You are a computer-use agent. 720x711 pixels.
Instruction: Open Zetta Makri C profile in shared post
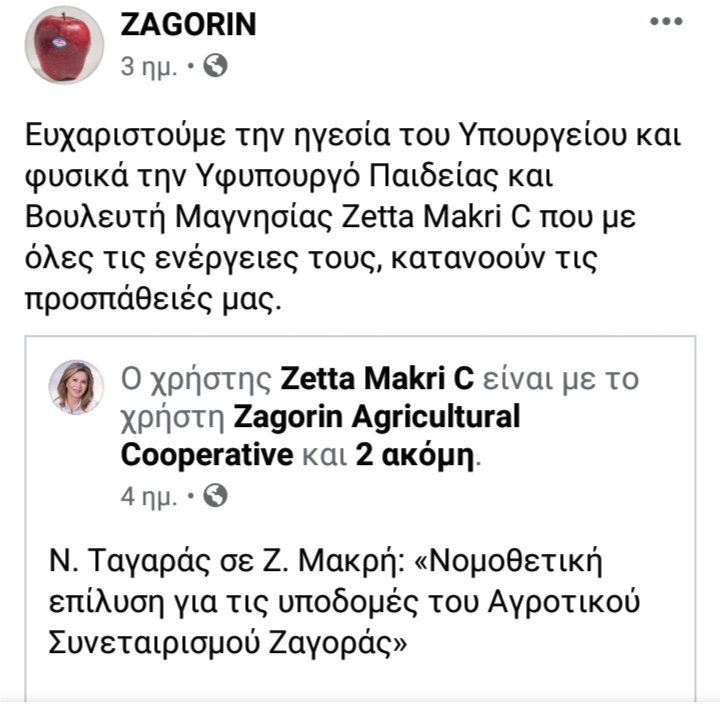tap(378, 380)
